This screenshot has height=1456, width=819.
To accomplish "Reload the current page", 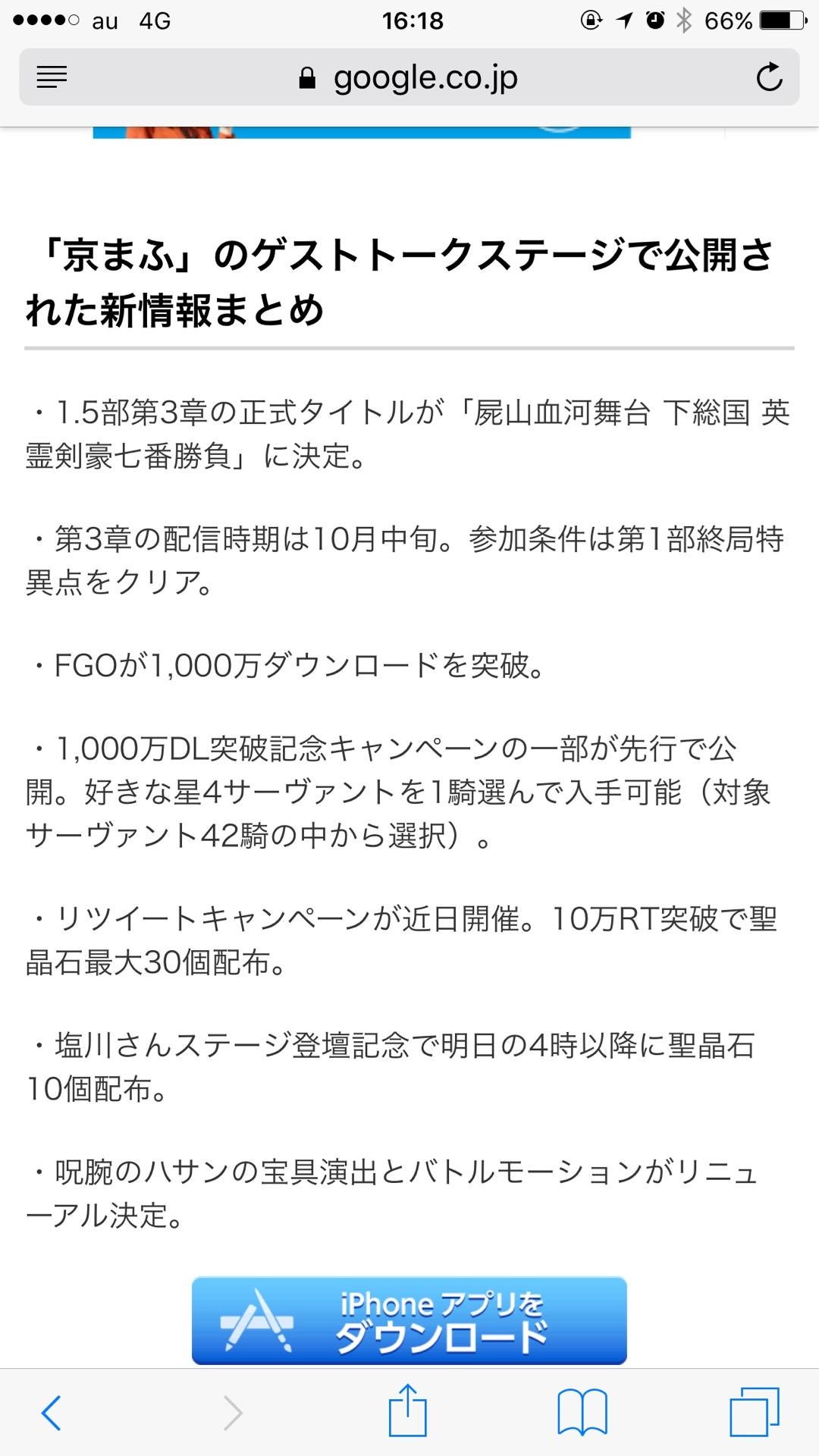I will point(769,77).
